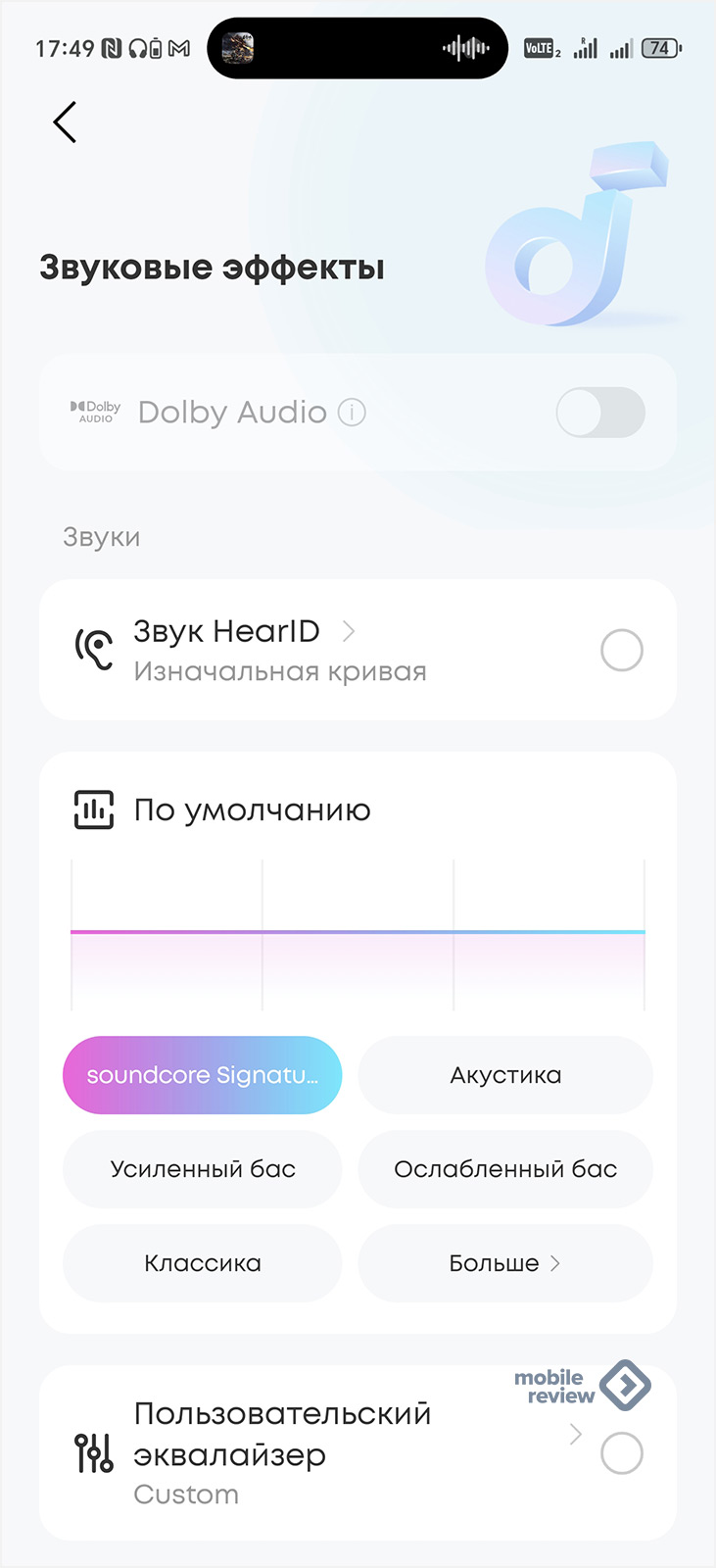The image size is (716, 1568).
Task: Select the Акустика preset
Action: tap(505, 1075)
